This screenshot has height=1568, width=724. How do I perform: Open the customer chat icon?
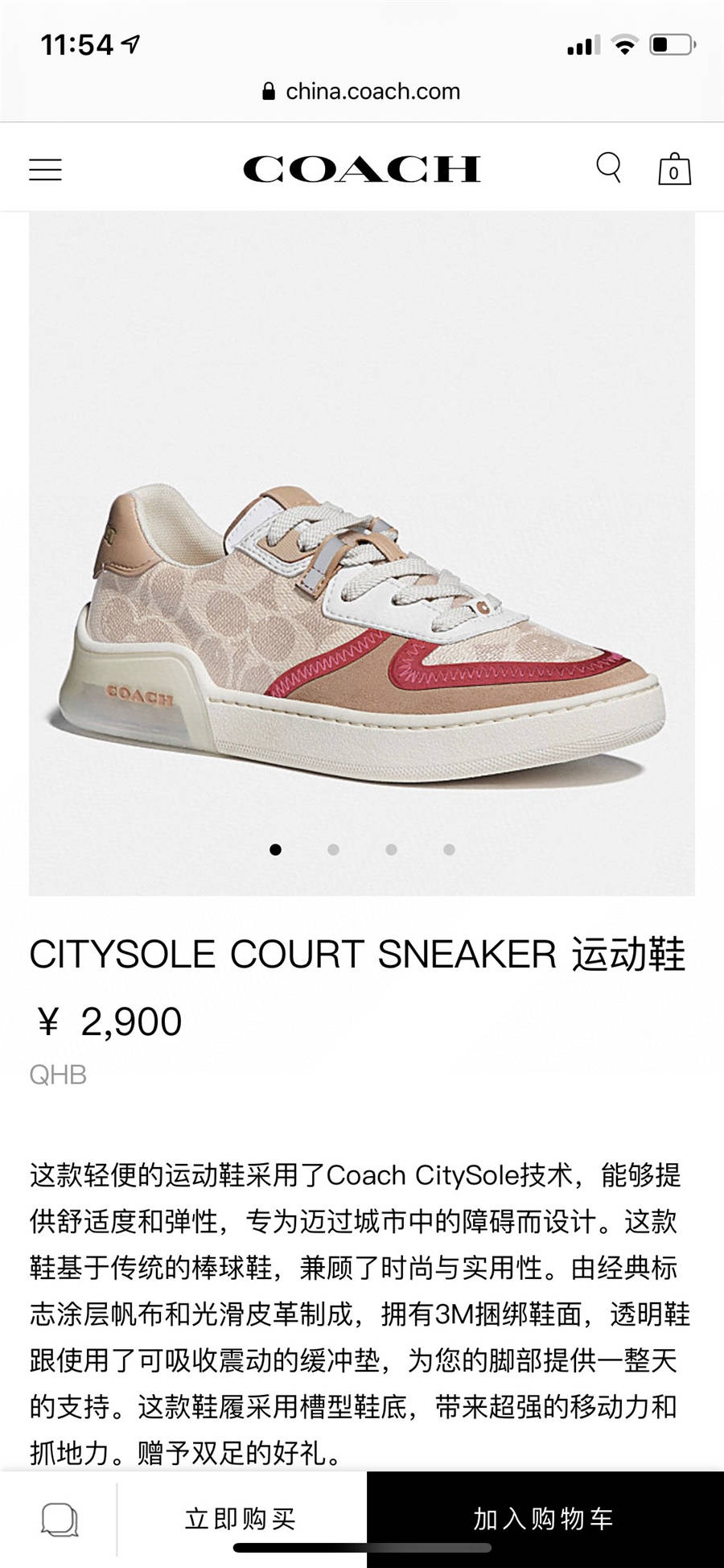[x=60, y=1520]
